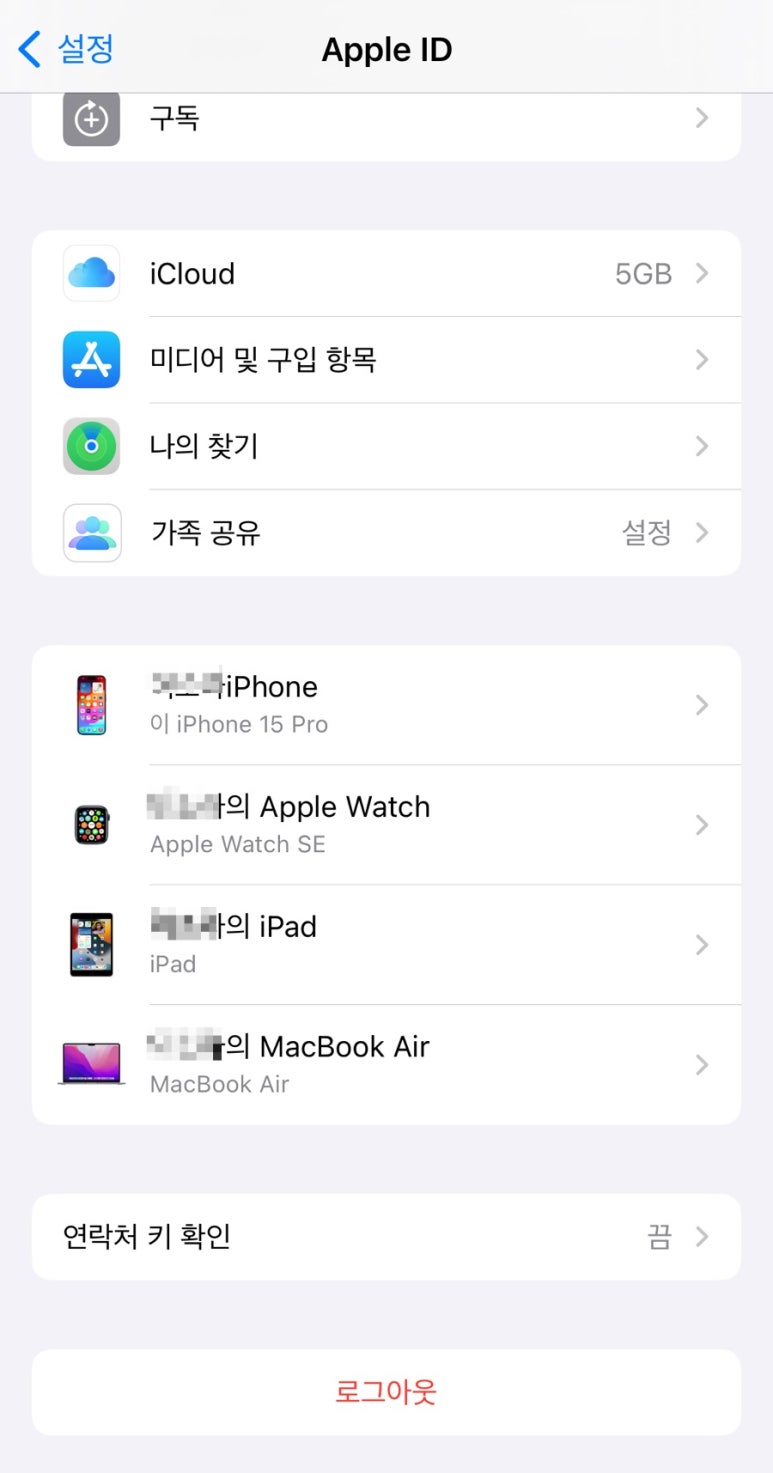Open 연락처 키 확인
Image resolution: width=773 pixels, height=1473 pixels.
point(386,1237)
